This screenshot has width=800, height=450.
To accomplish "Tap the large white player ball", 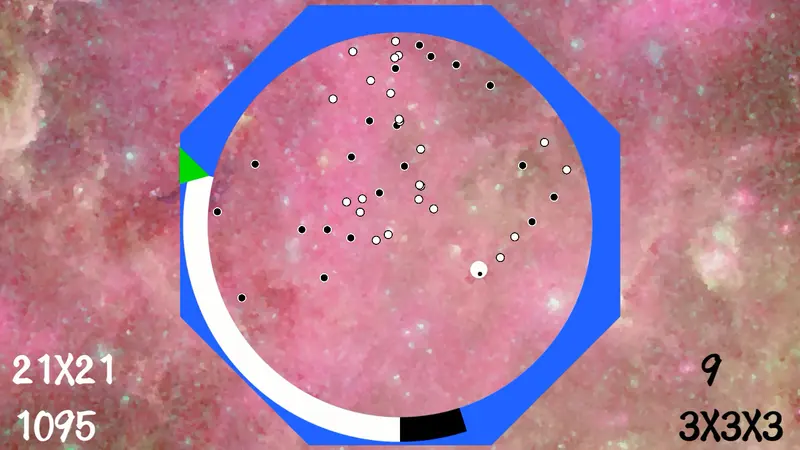I will pyautogui.click(x=479, y=270).
